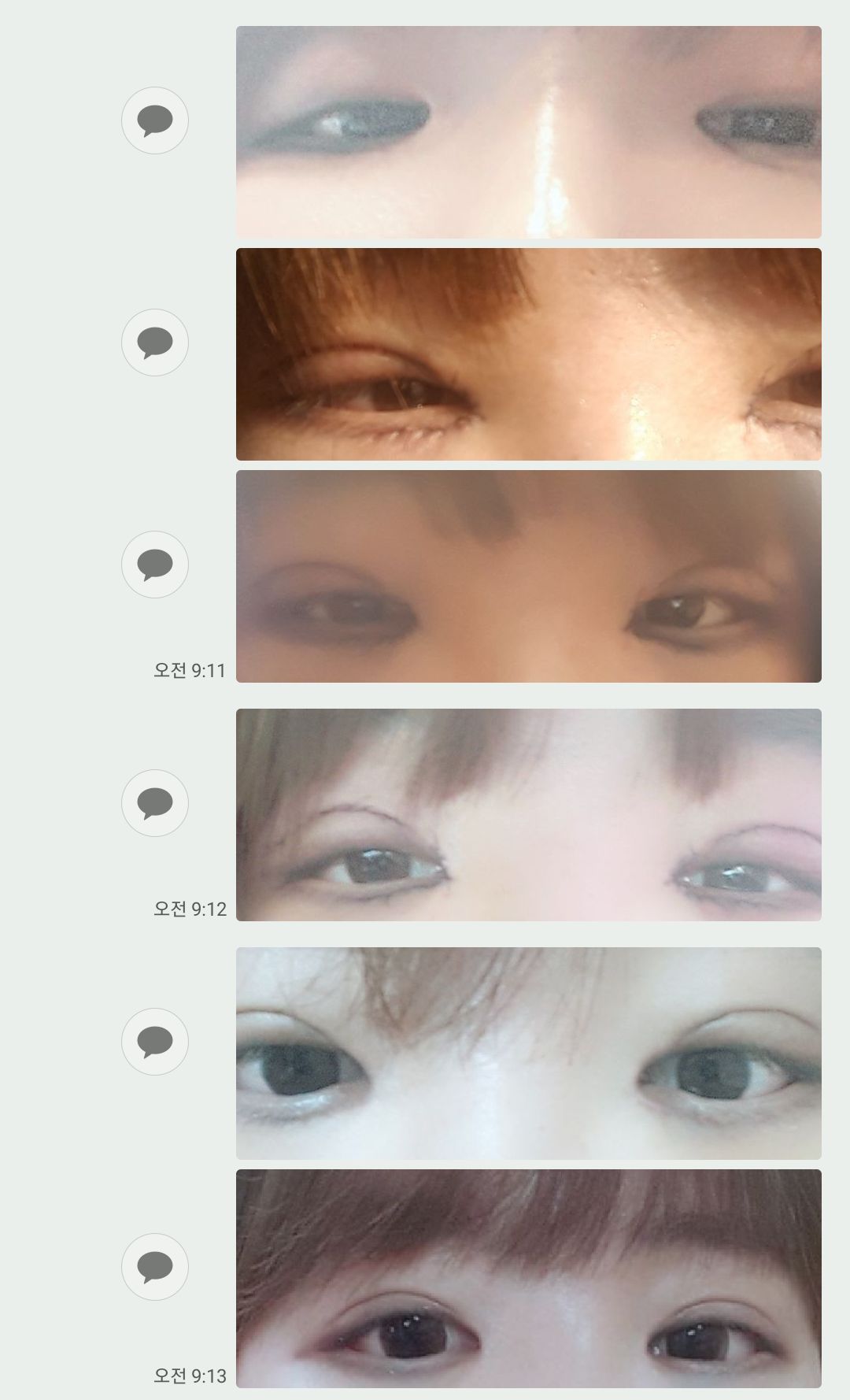Tap speech bubble beside the orange-brown bangs photo
The height and width of the screenshot is (1400, 850).
[x=155, y=343]
